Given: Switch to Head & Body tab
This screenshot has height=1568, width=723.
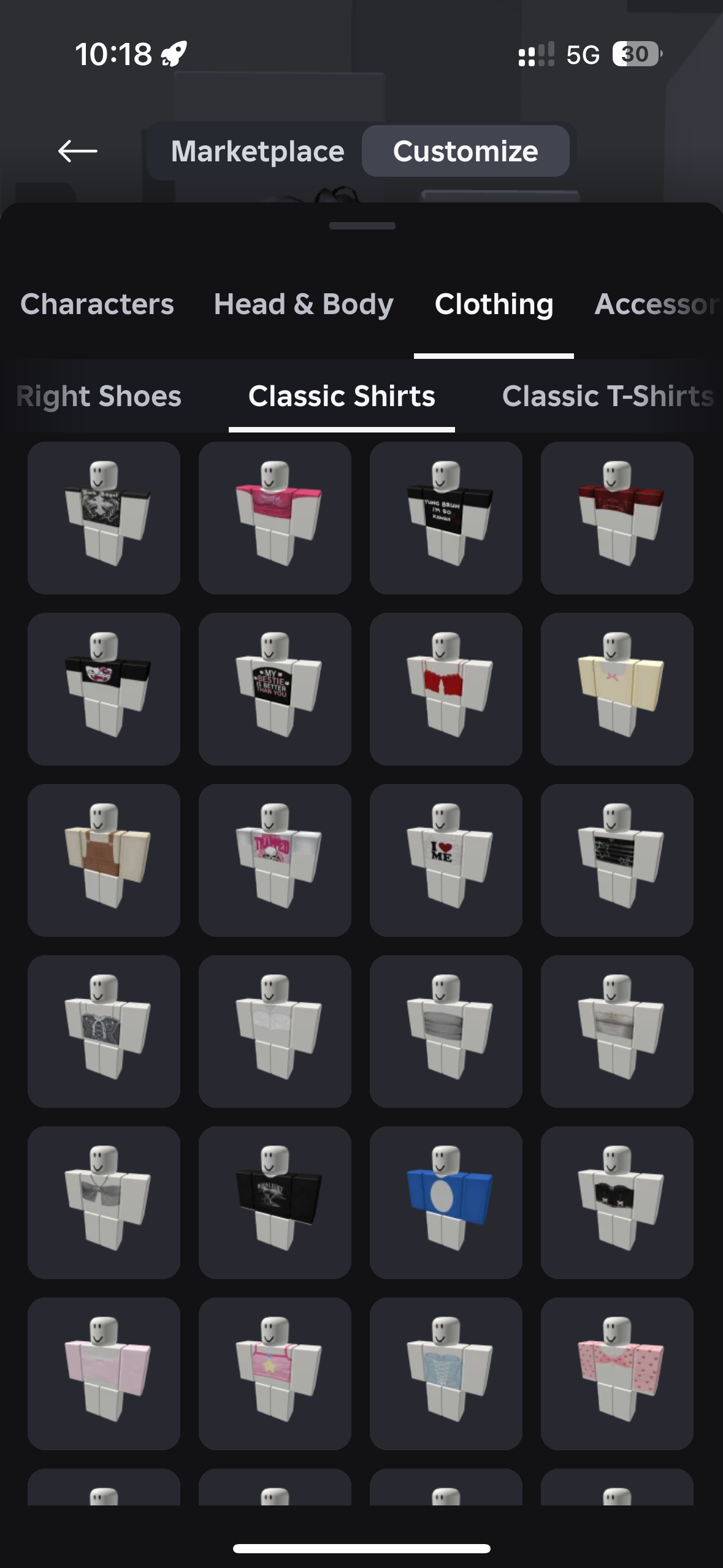Looking at the screenshot, I should [x=304, y=304].
